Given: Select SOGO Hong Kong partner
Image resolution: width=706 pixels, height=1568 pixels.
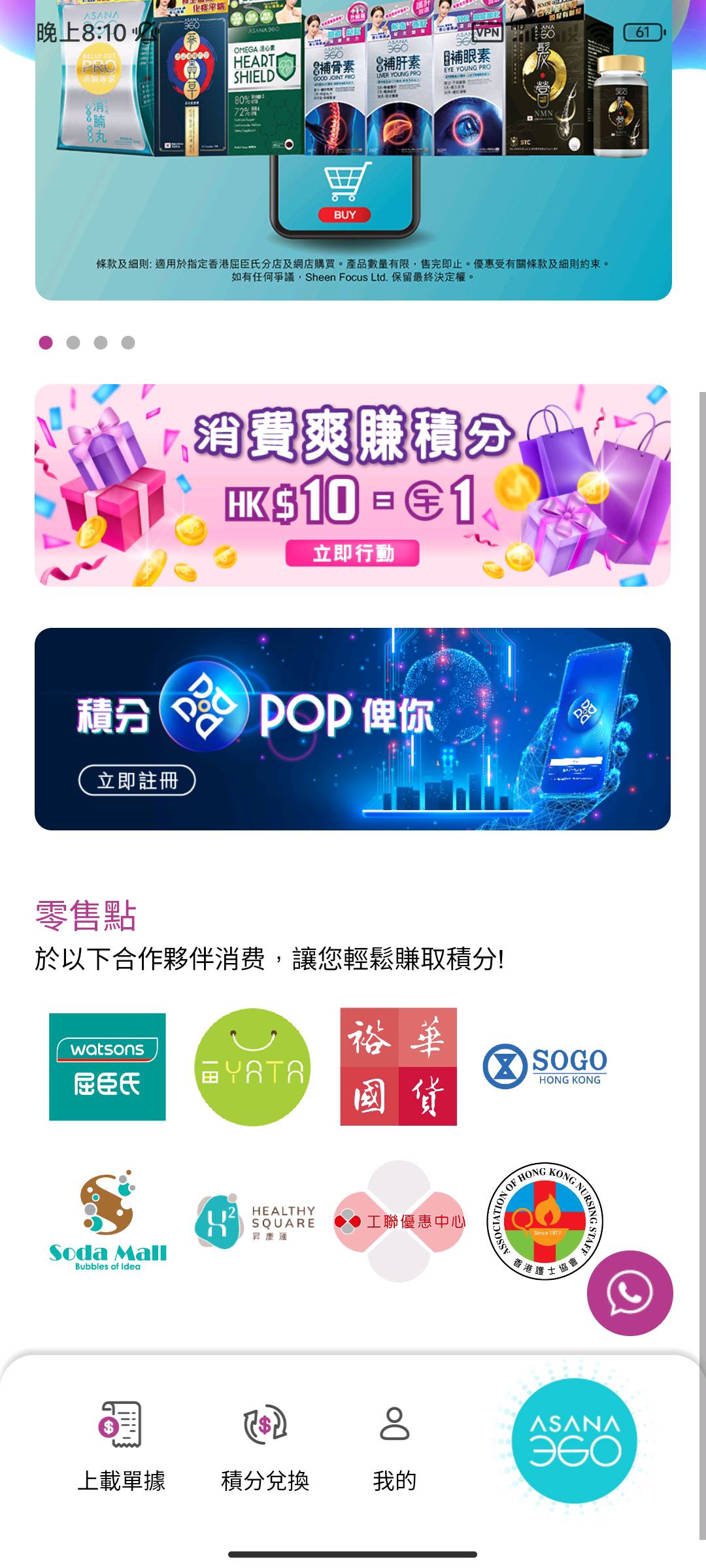Looking at the screenshot, I should tap(545, 1066).
